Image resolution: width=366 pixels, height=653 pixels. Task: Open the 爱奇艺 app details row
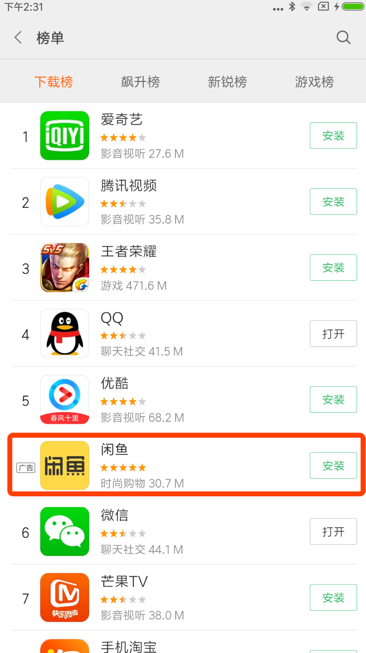click(183, 136)
